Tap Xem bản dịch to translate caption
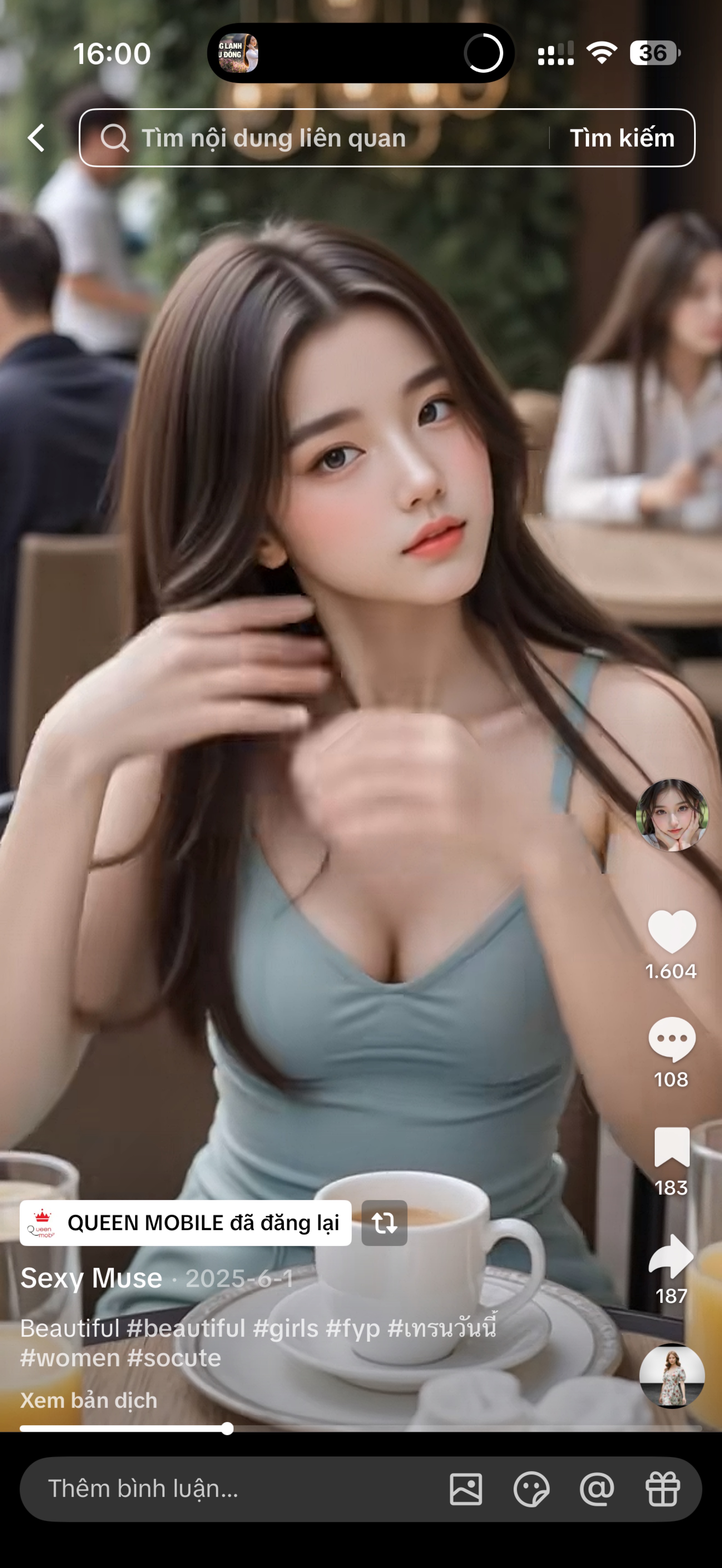The width and height of the screenshot is (722, 1568). [89, 1400]
